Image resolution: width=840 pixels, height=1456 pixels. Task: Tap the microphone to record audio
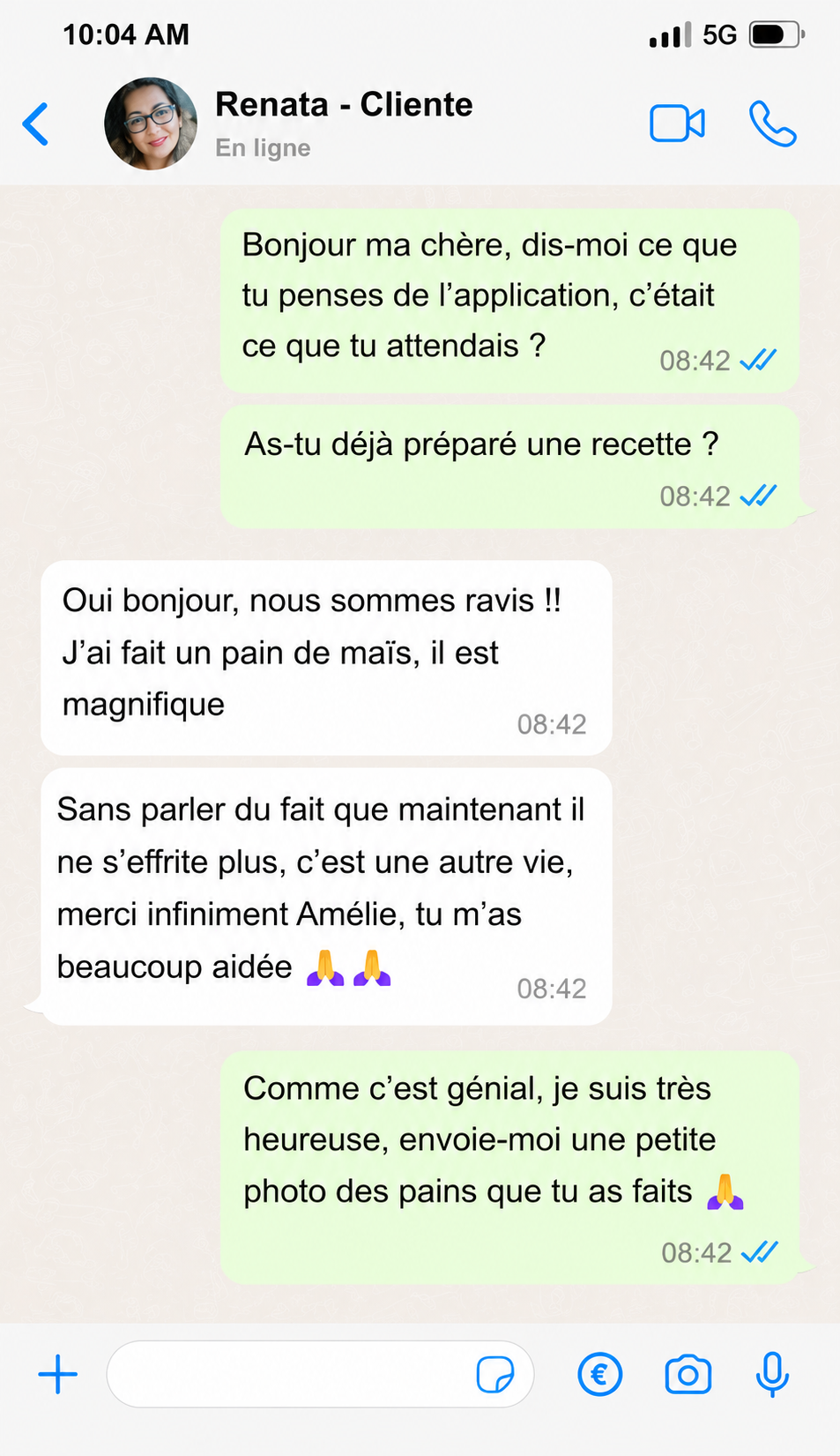click(x=773, y=1374)
